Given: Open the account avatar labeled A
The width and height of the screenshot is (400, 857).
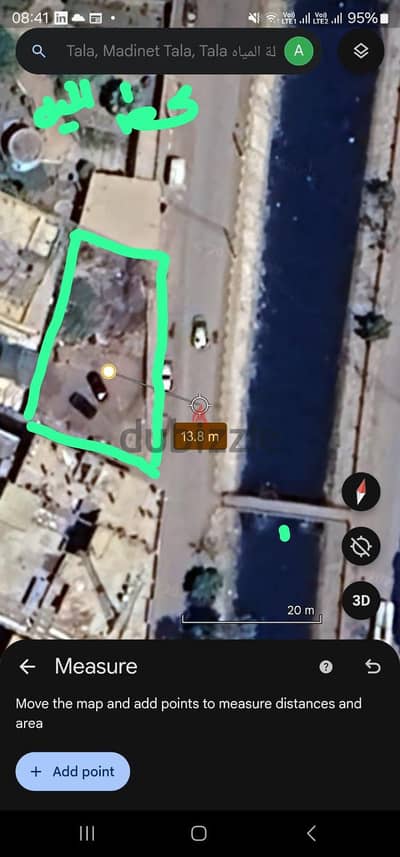Looking at the screenshot, I should (298, 51).
